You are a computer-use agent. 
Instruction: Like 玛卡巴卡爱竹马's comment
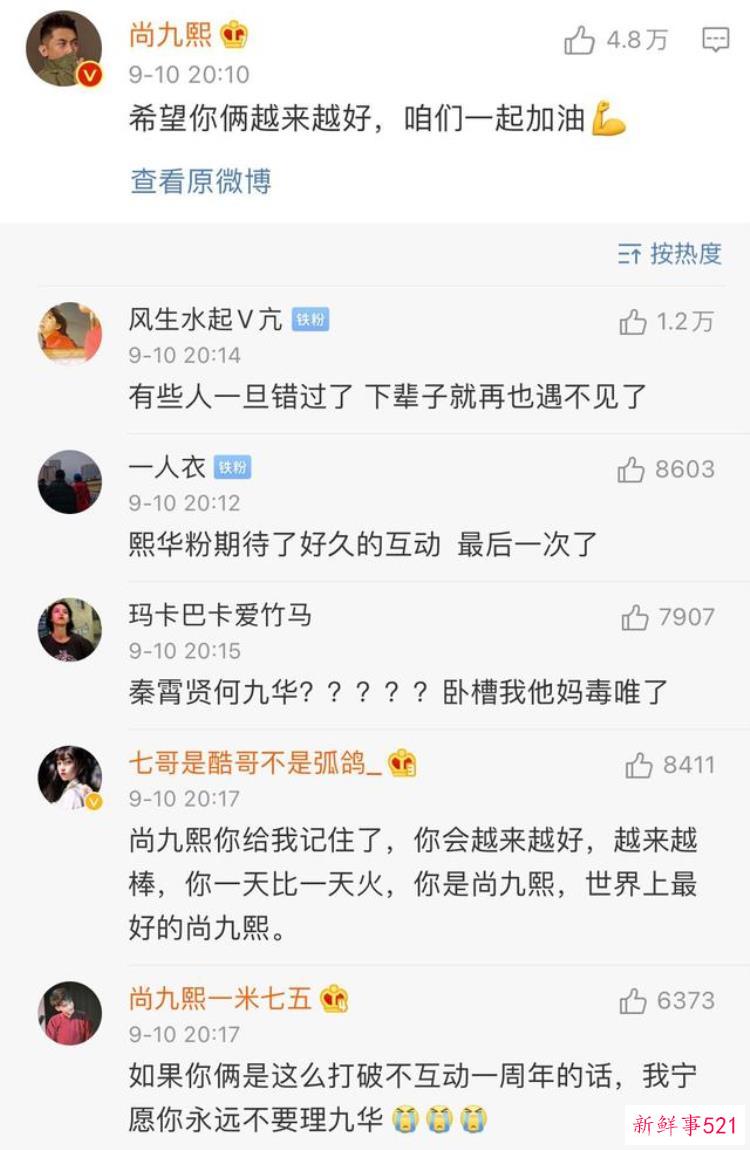pyautogui.click(x=635, y=618)
